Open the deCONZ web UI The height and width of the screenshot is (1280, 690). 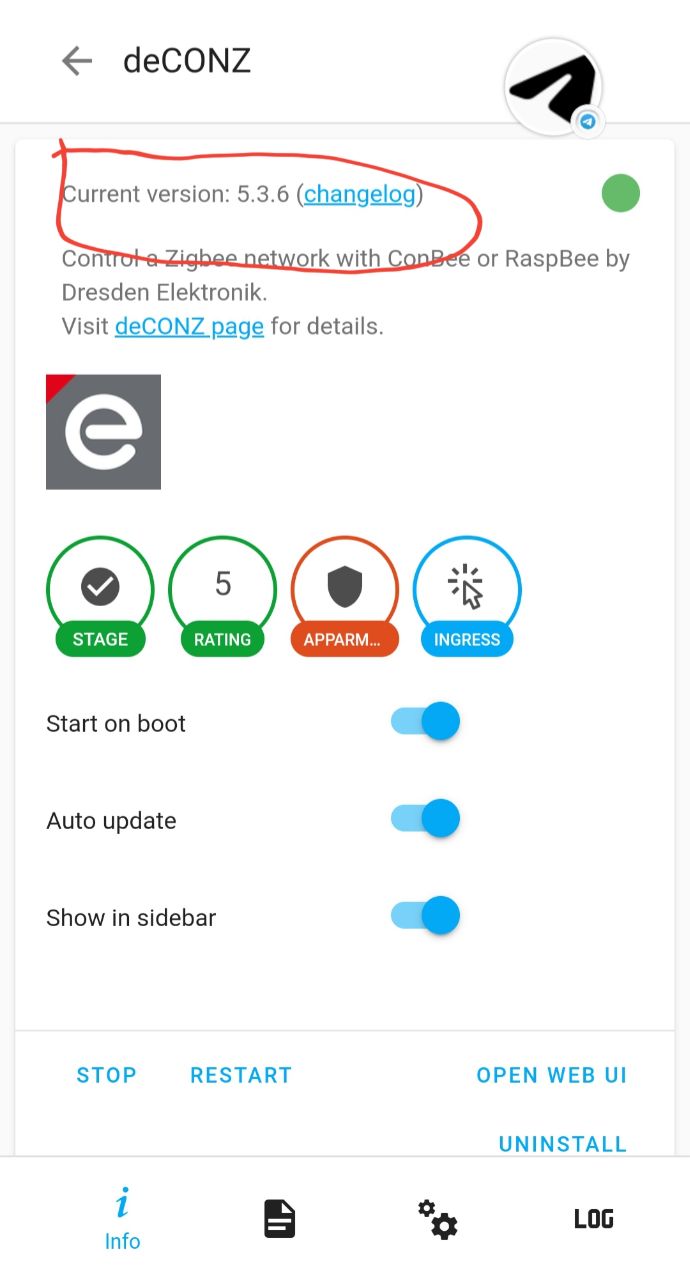tap(551, 1075)
